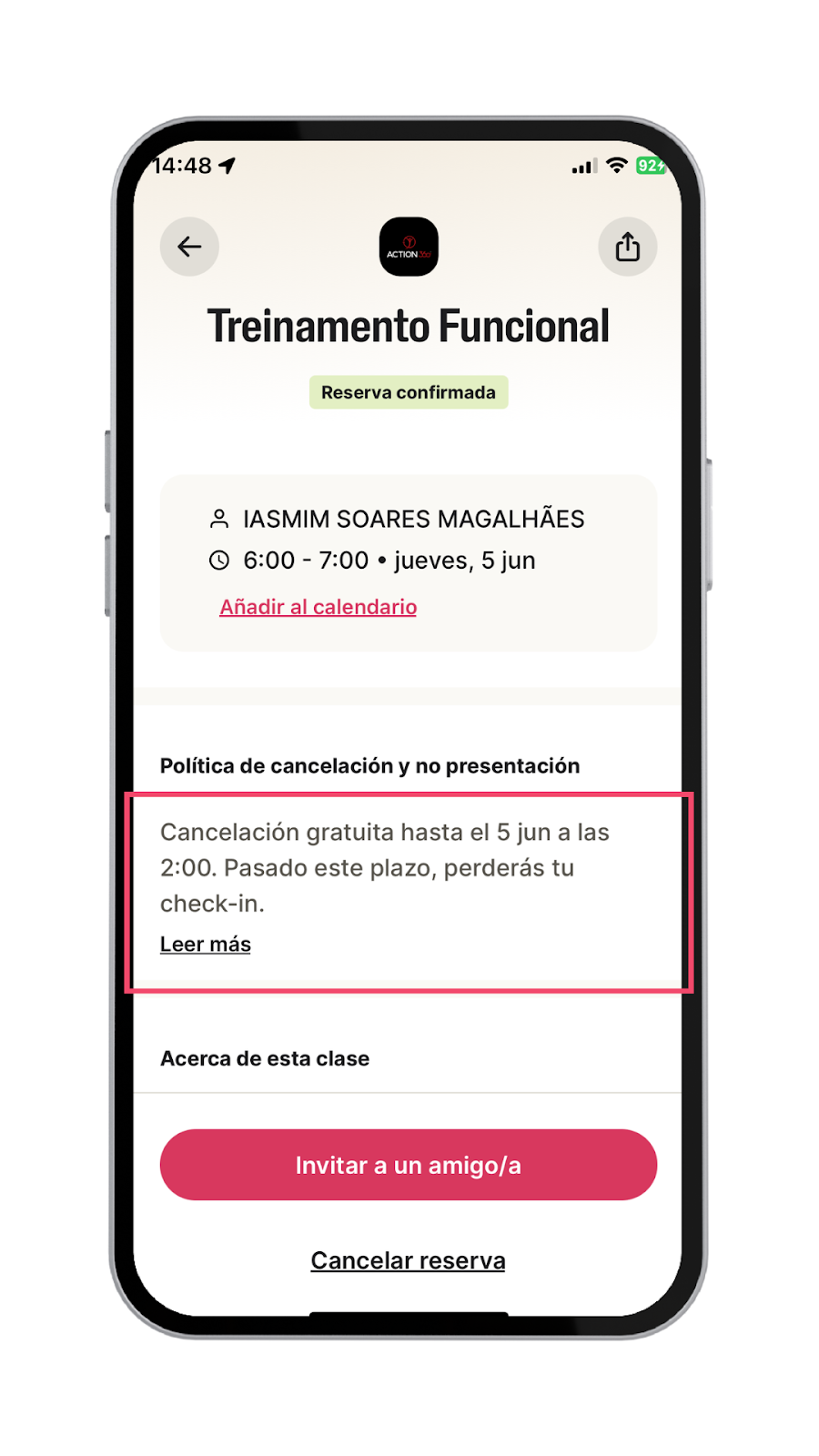Go back using the arrow button
Image resolution: width=819 pixels, height=1456 pixels.
coord(189,247)
